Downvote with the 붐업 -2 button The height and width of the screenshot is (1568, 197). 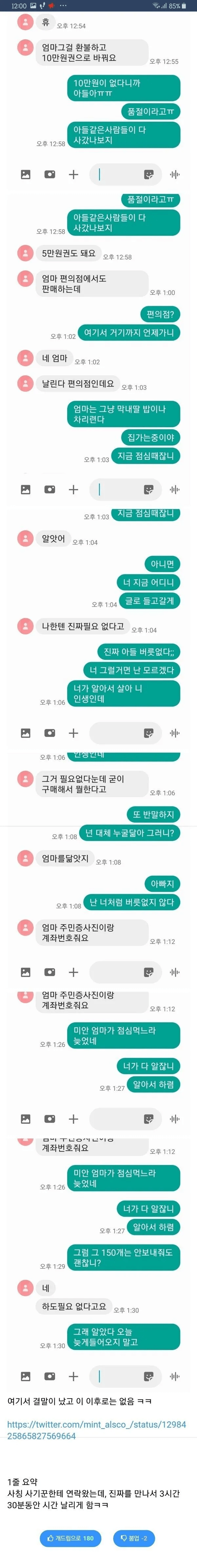[x=134, y=1538]
